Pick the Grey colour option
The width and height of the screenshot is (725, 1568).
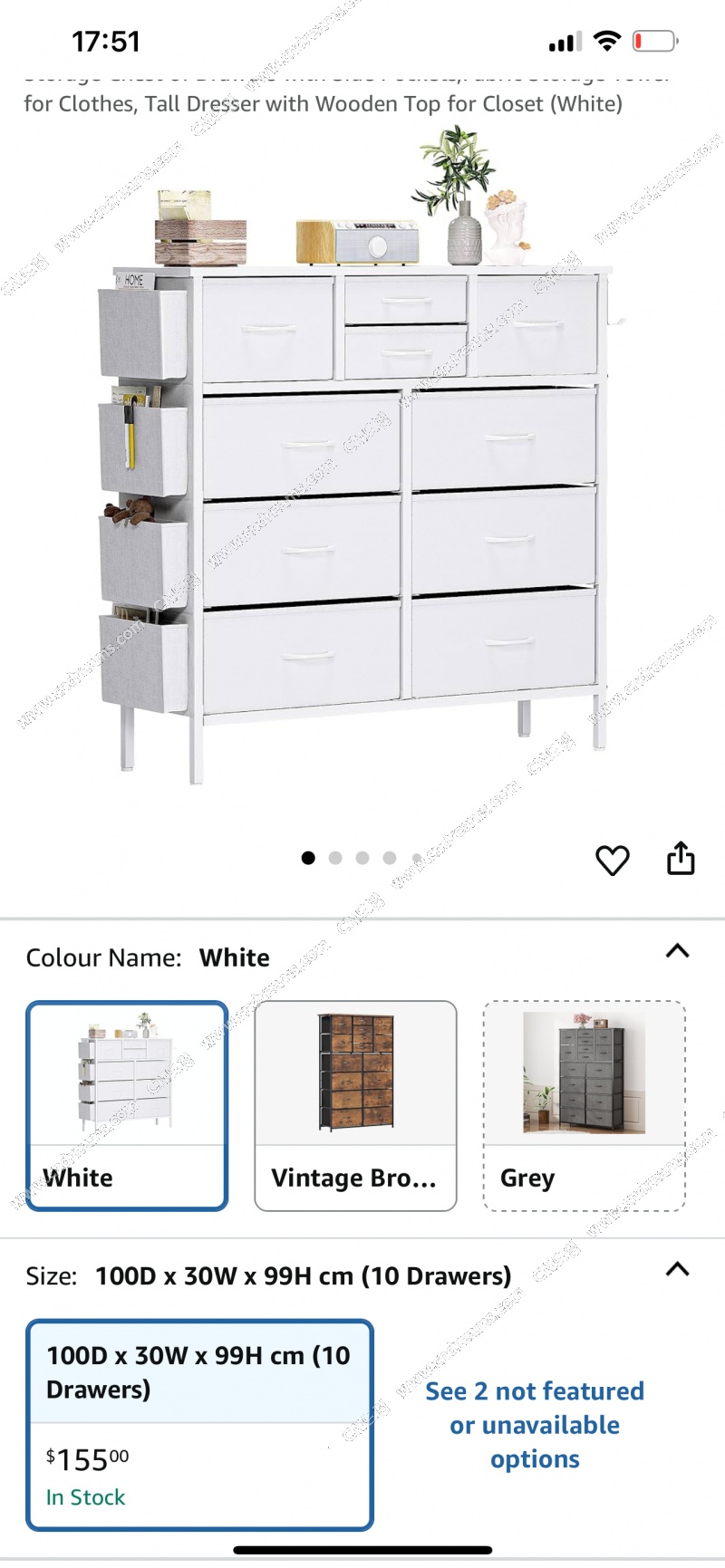(584, 1105)
